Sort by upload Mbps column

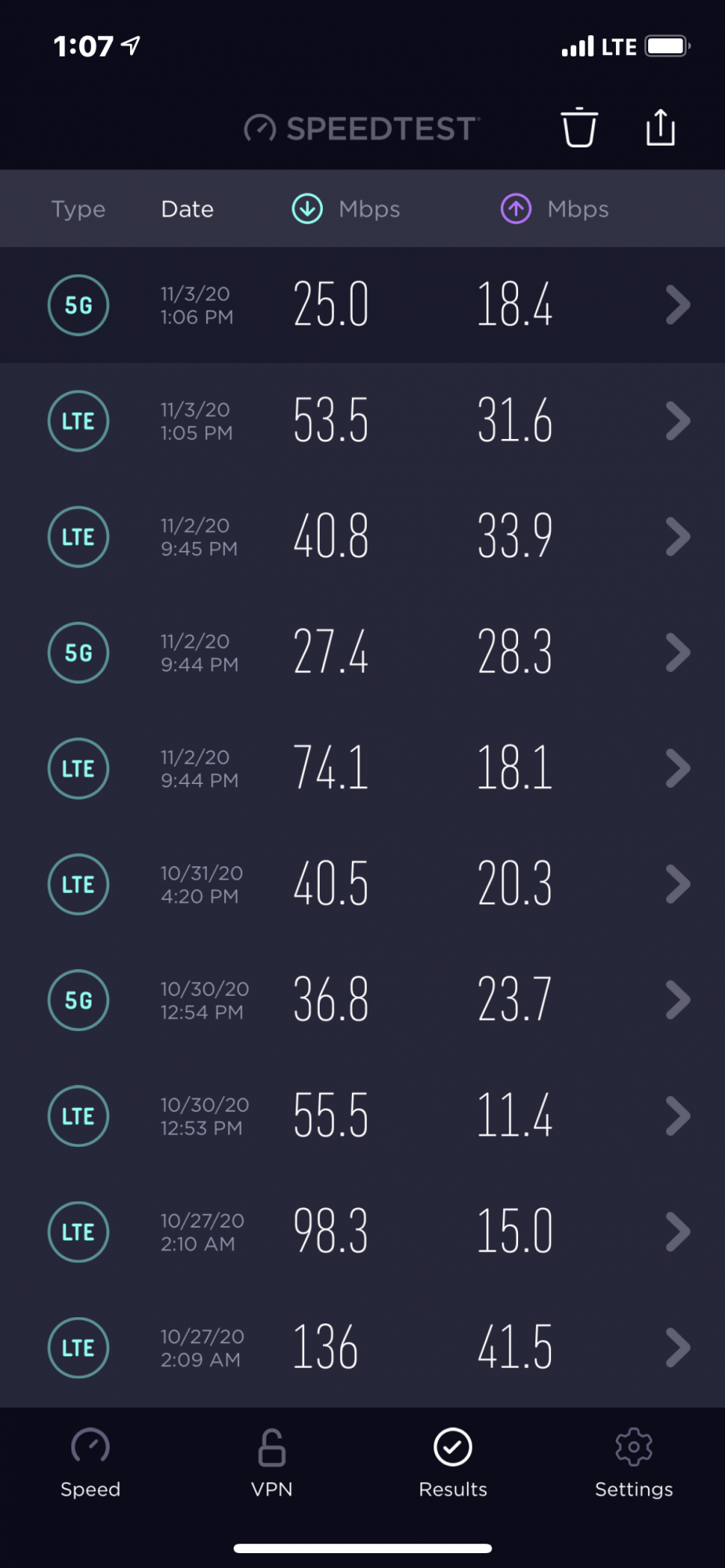tap(555, 209)
